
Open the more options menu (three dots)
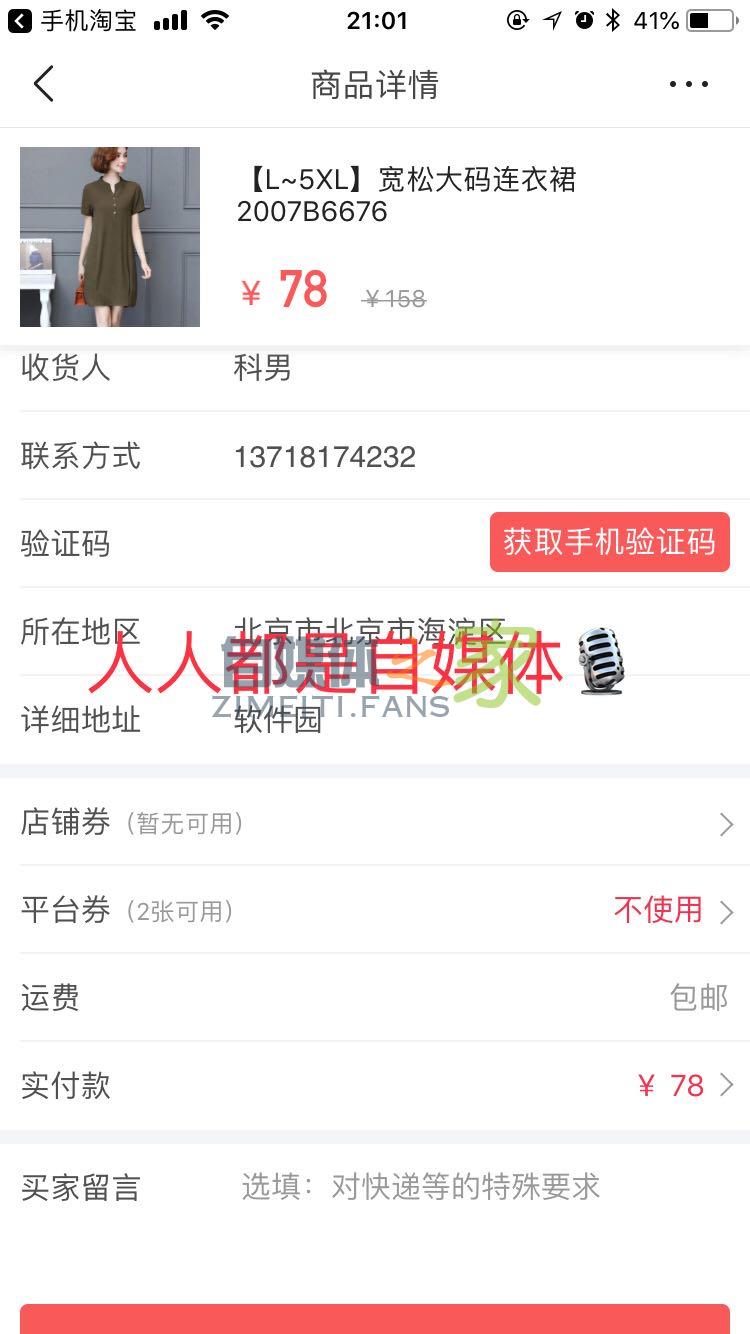687,84
